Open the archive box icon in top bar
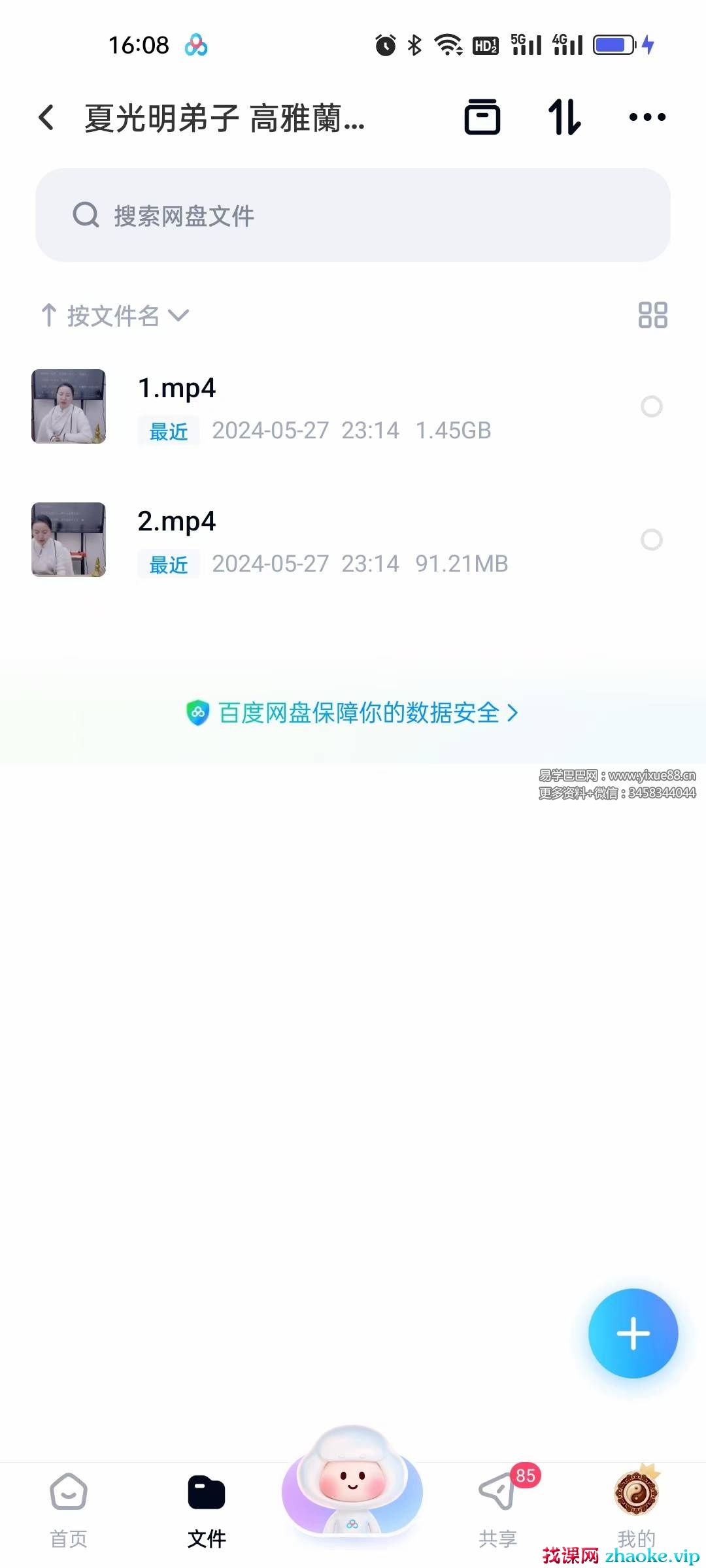 (482, 118)
